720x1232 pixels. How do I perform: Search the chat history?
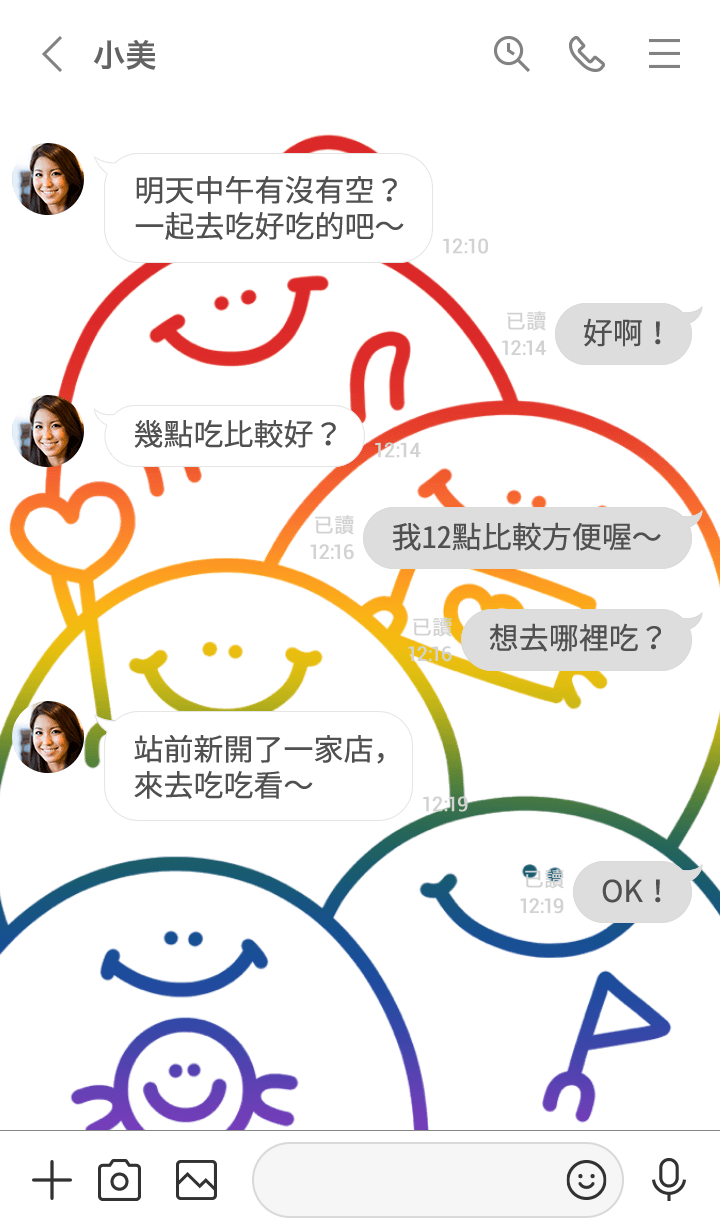coord(511,54)
